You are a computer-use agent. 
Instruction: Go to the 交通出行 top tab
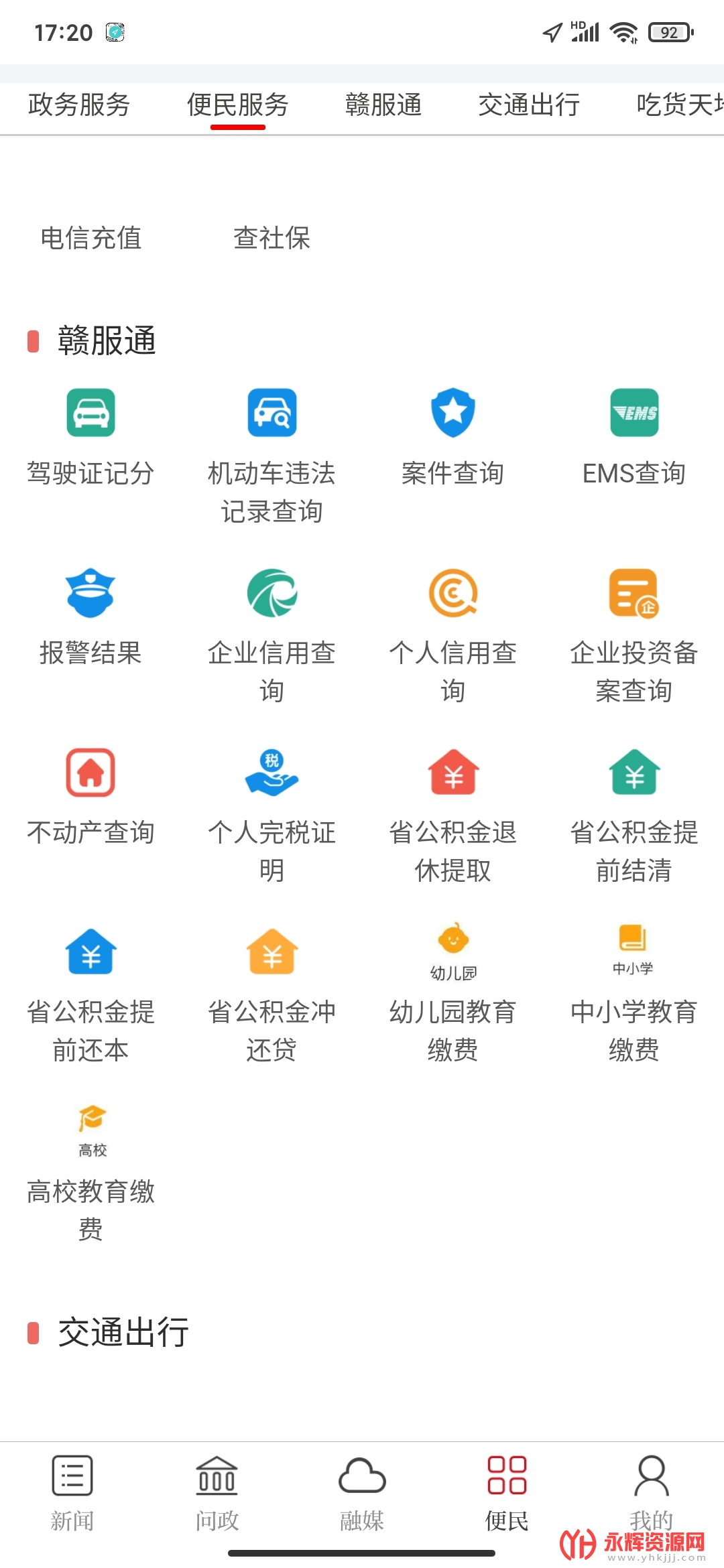pyautogui.click(x=529, y=105)
